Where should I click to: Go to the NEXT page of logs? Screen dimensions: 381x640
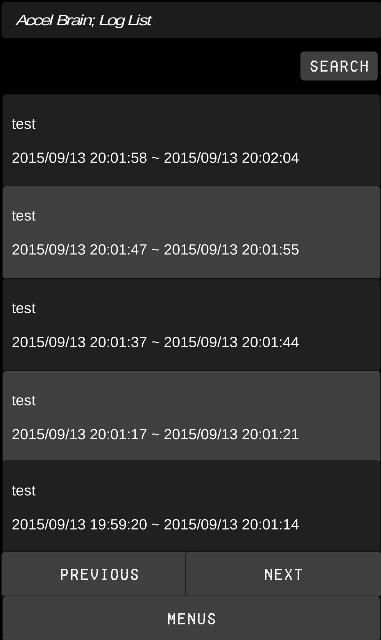click(x=283, y=574)
